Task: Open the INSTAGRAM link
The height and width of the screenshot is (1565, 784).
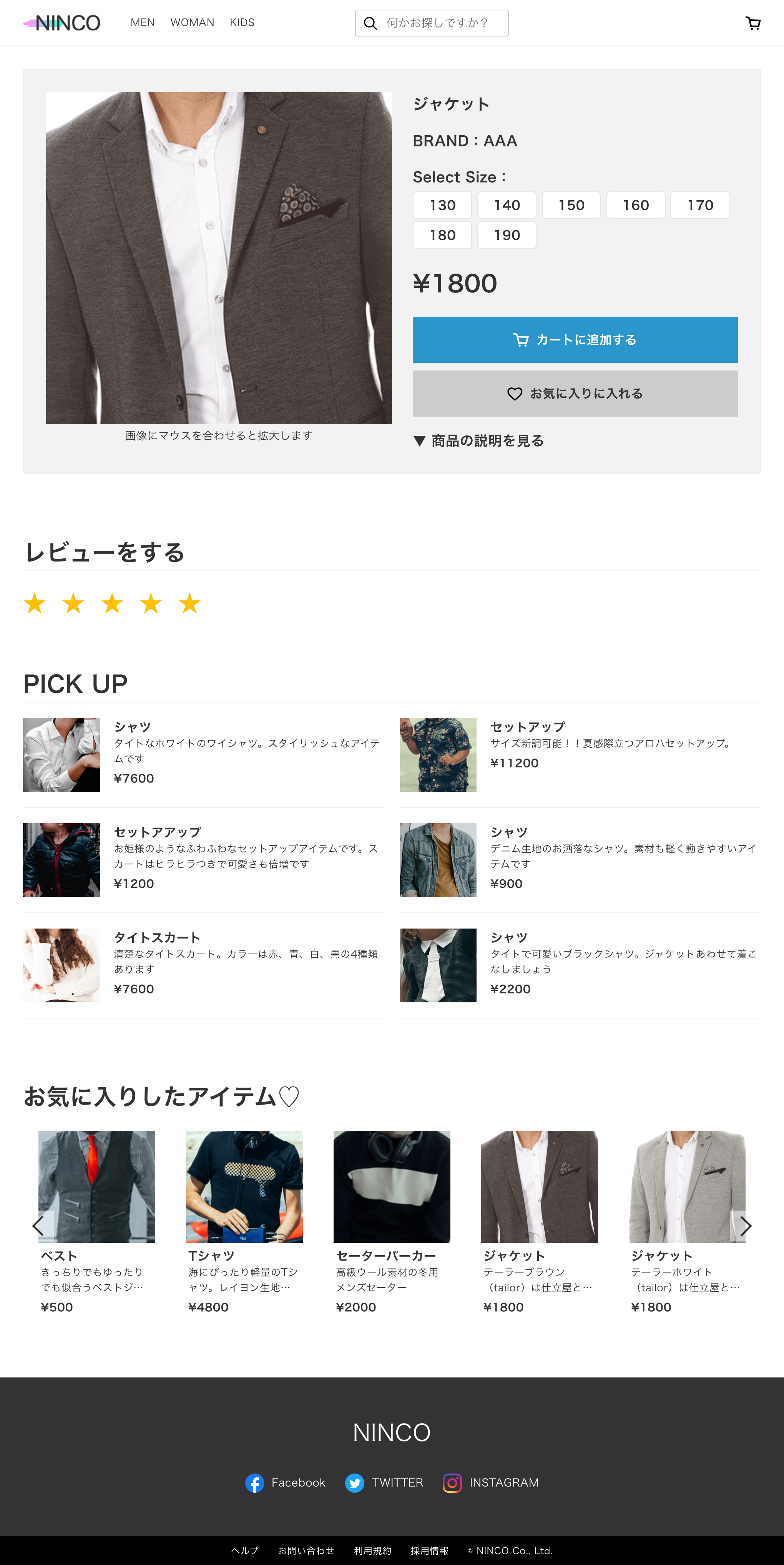Action: point(491,1482)
